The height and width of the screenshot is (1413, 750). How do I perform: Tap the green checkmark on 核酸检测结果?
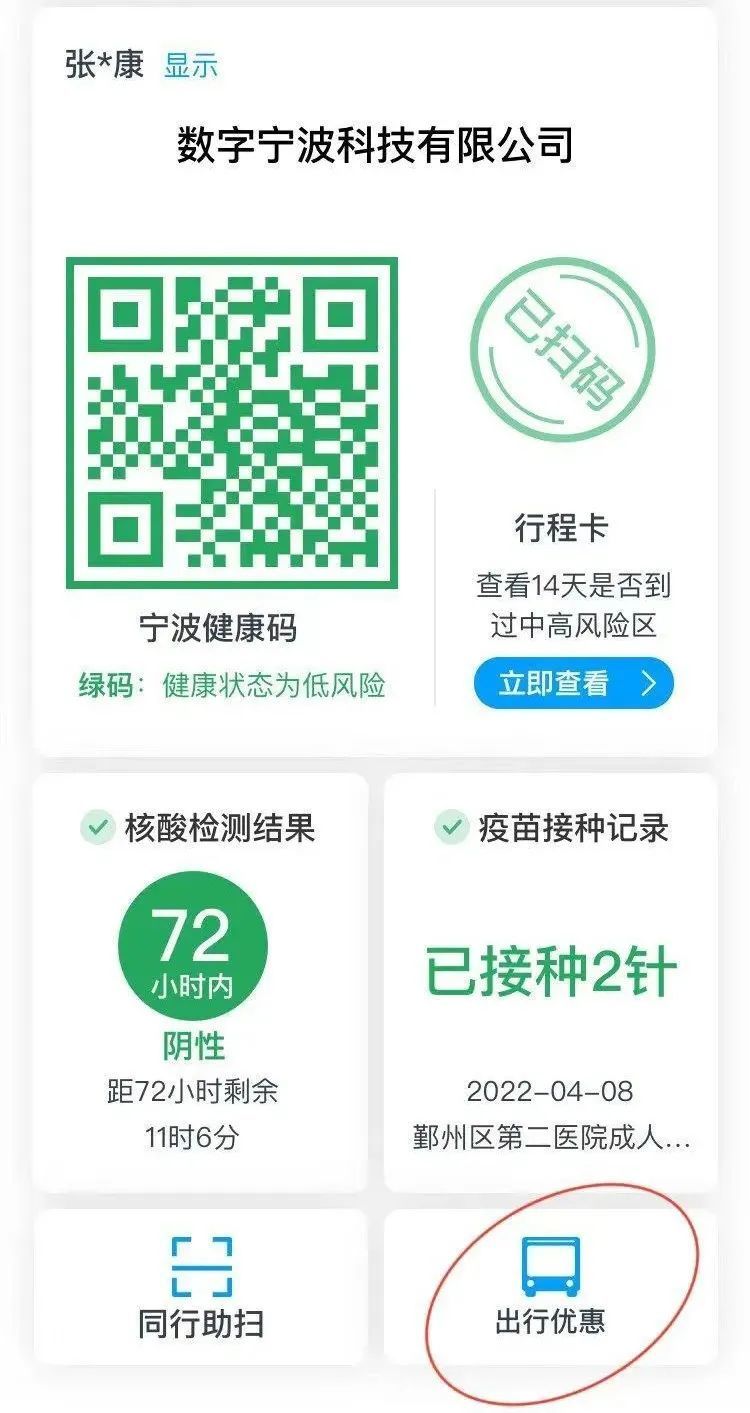pyautogui.click(x=97, y=826)
